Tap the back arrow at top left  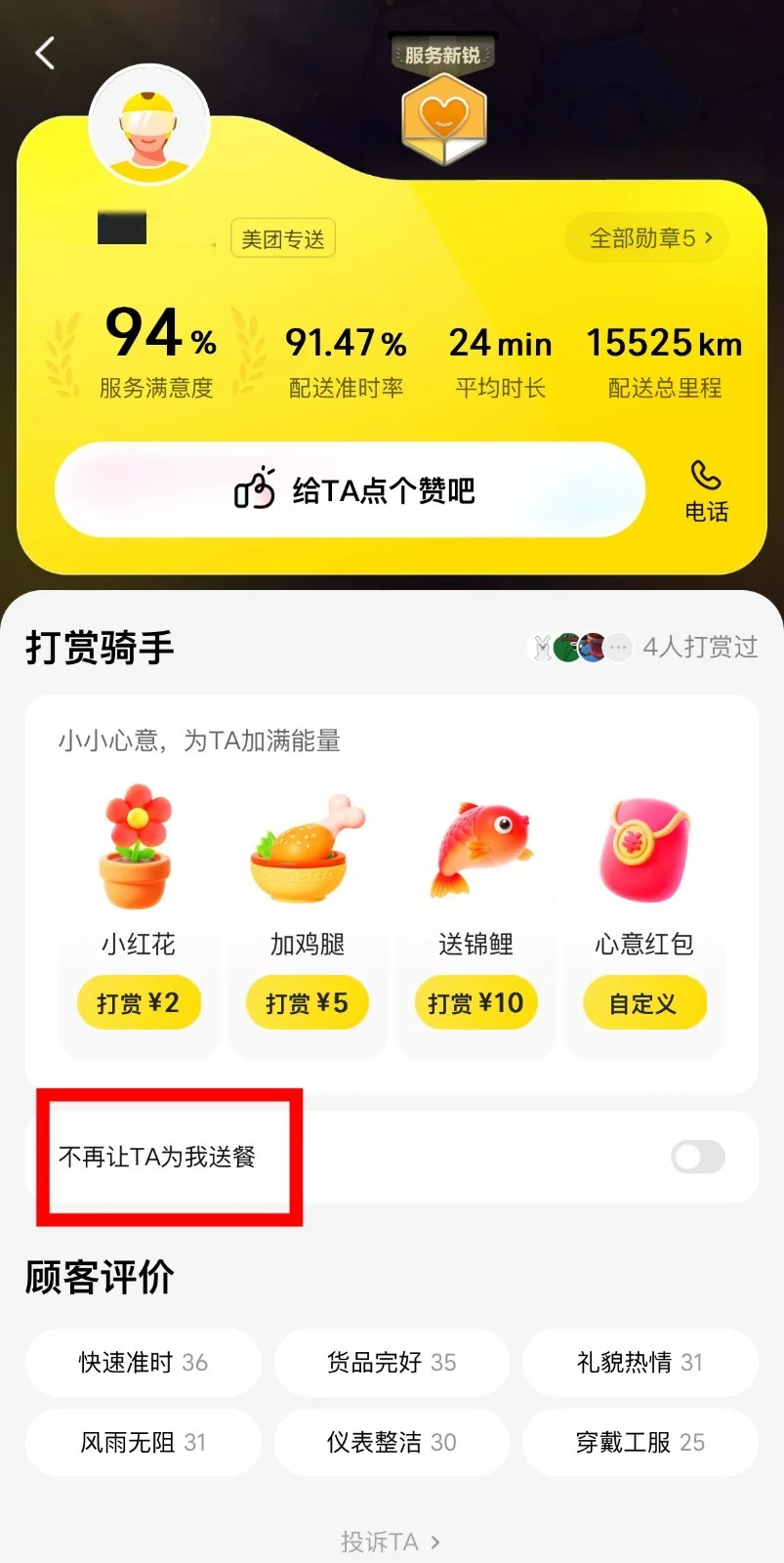point(43,54)
